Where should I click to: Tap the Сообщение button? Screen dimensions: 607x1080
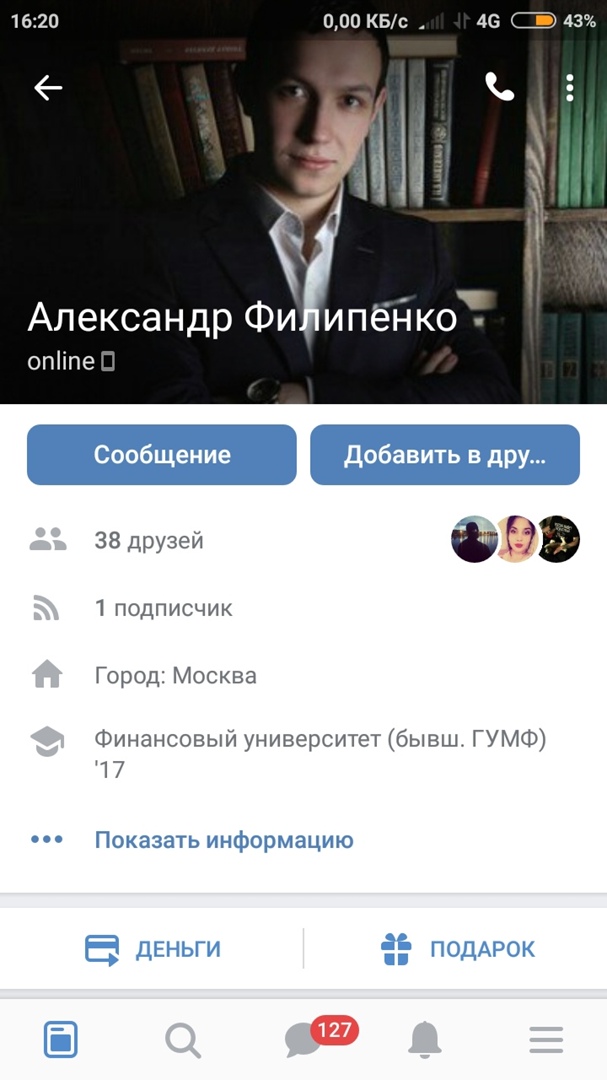pyautogui.click(x=162, y=455)
